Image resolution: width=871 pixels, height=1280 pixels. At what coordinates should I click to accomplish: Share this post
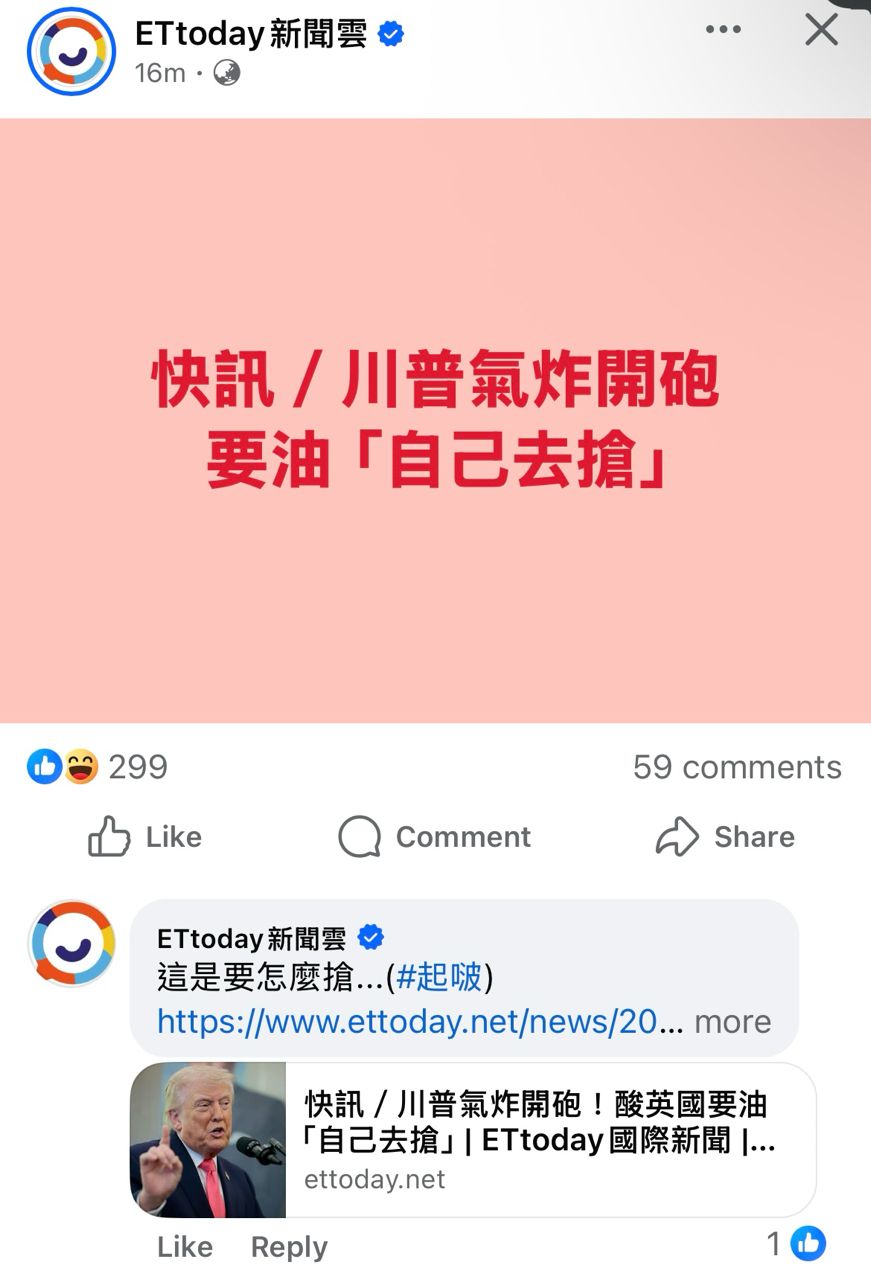pos(726,836)
